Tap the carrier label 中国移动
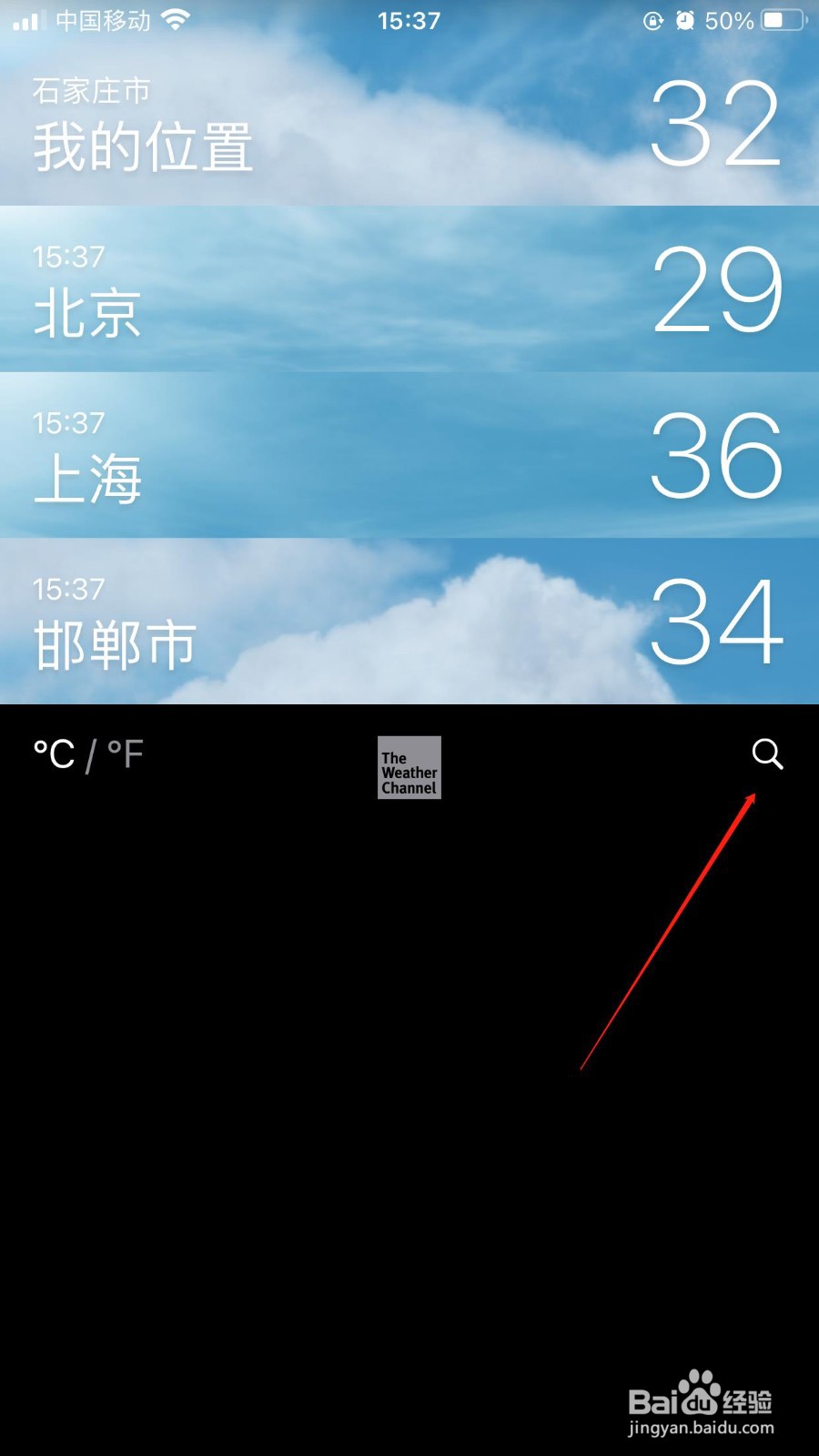This screenshot has width=819, height=1456. point(102,18)
